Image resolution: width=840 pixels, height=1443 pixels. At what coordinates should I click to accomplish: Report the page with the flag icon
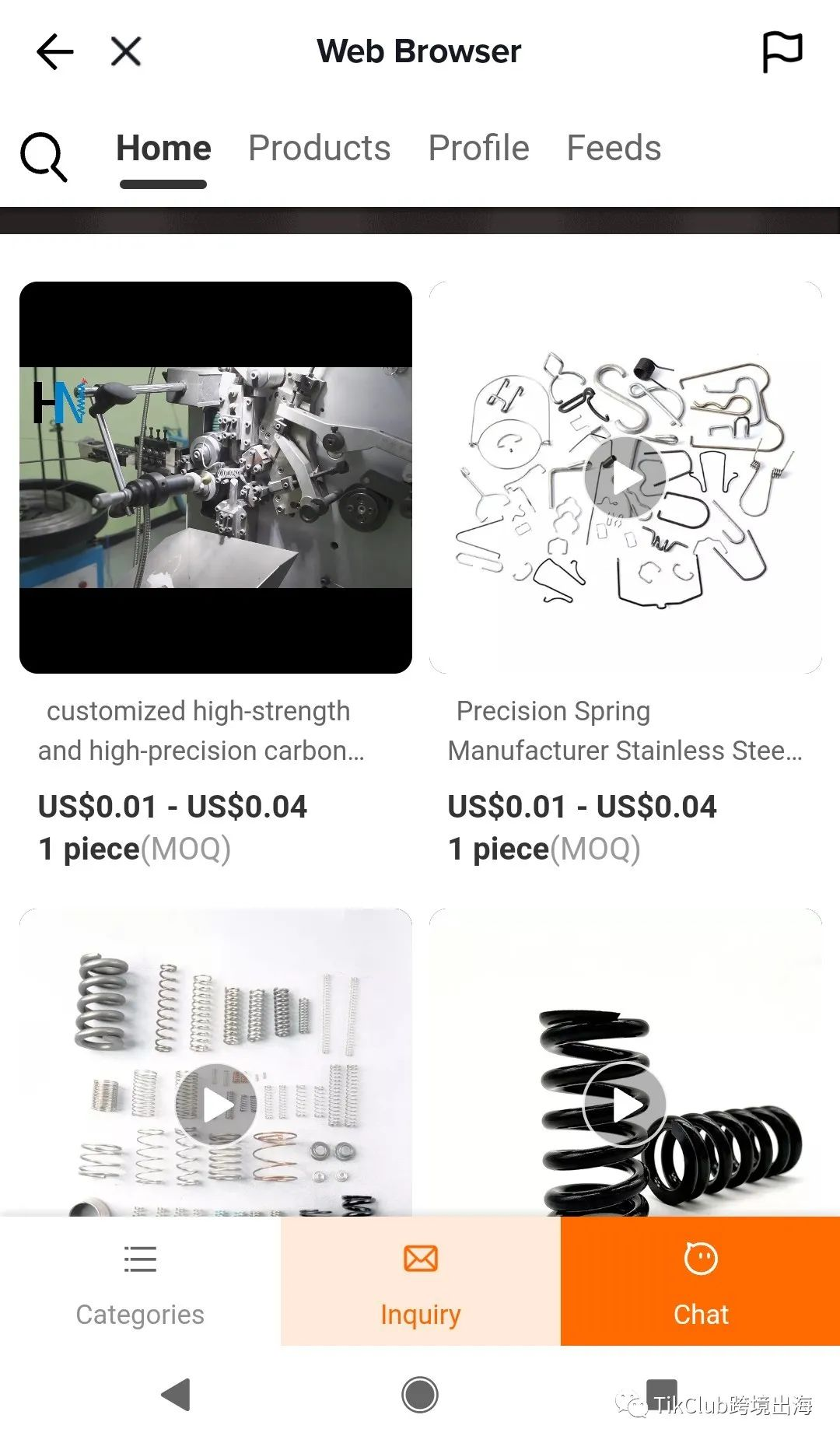click(782, 52)
